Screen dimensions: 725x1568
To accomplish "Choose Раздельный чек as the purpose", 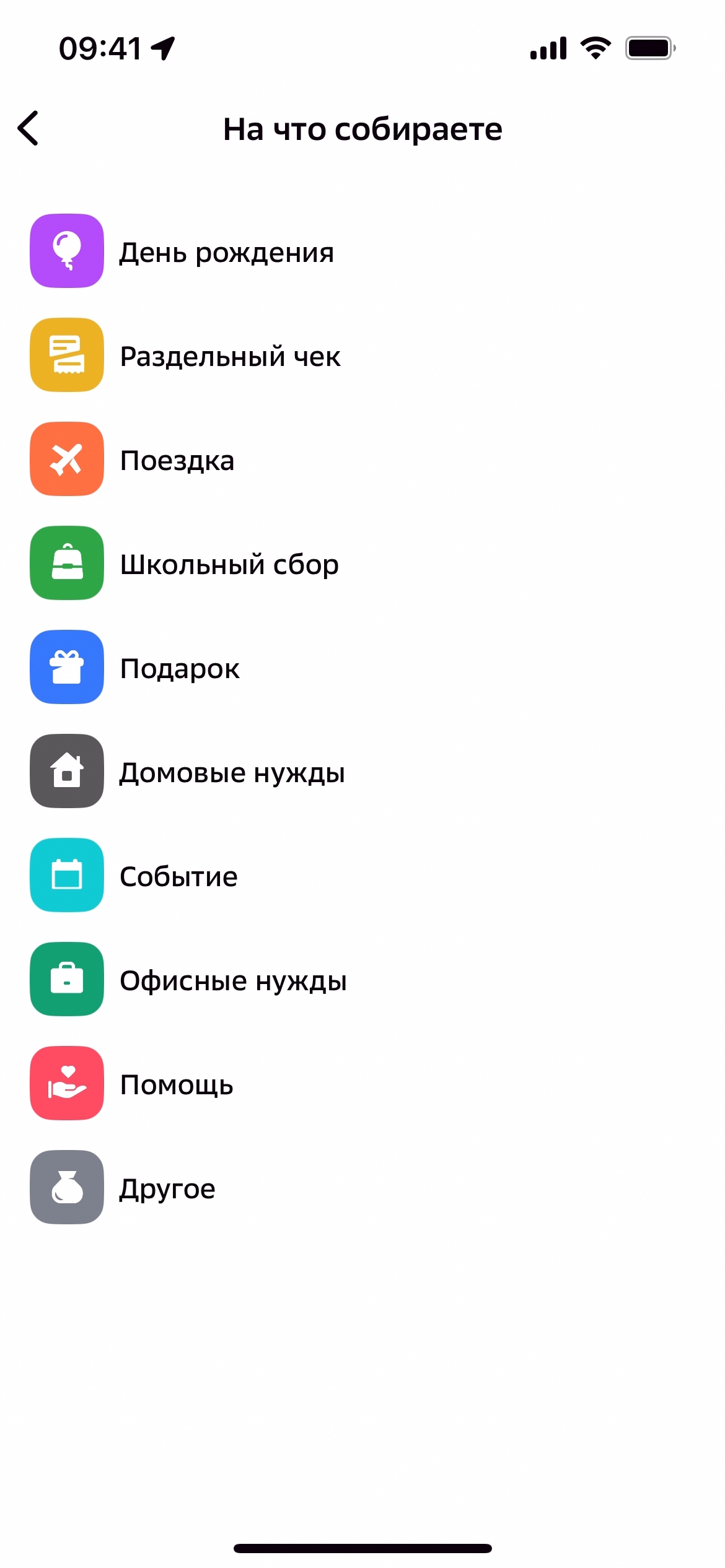I will [x=229, y=355].
